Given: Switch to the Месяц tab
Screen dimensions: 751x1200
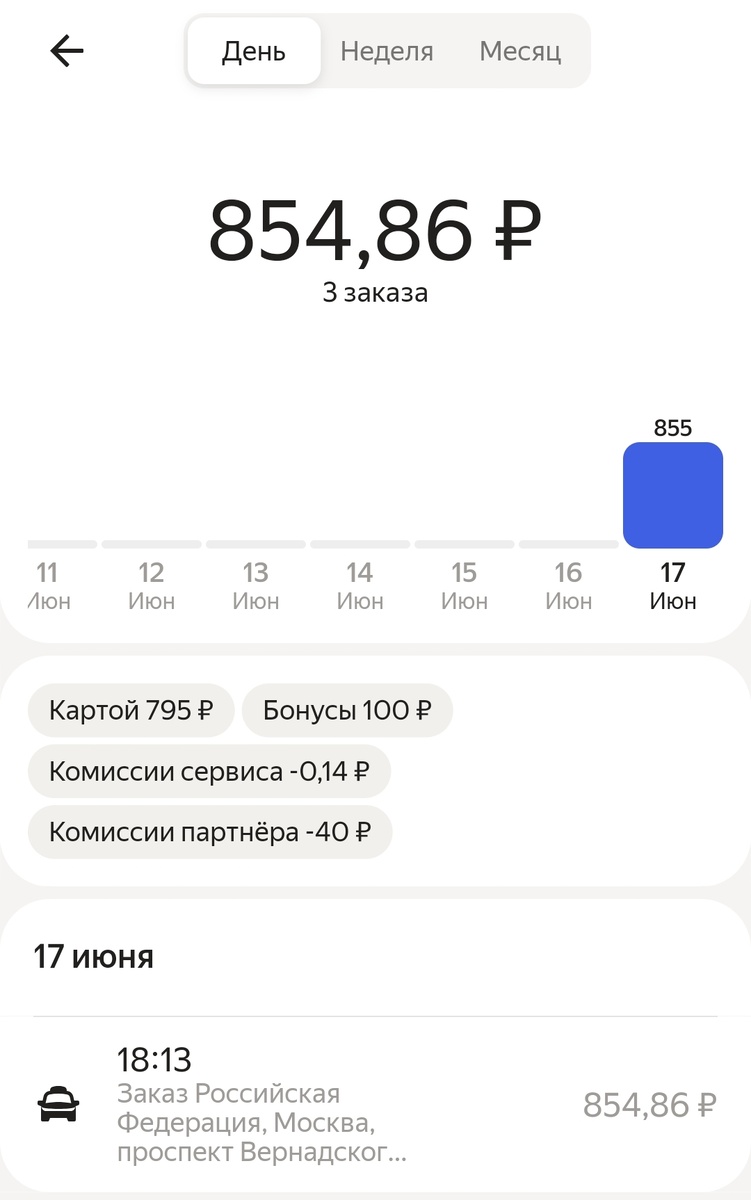Looking at the screenshot, I should tap(520, 51).
